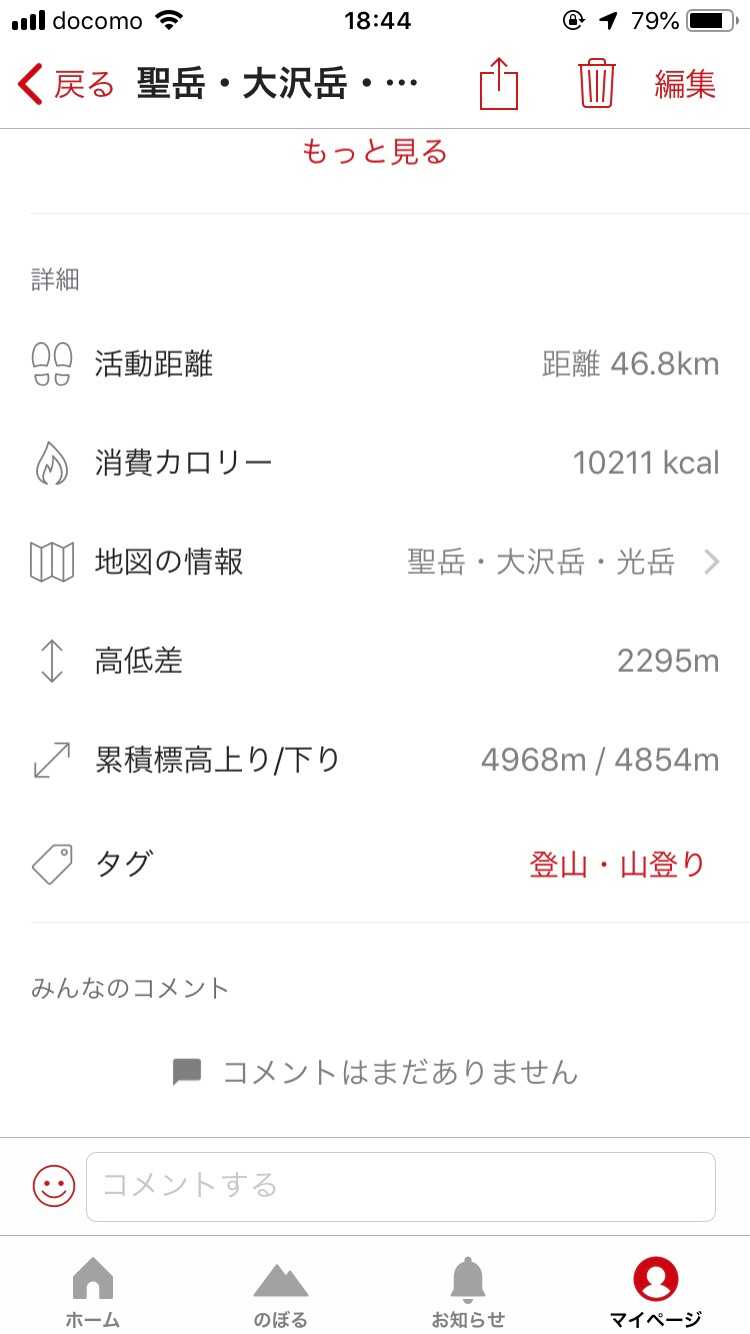Open the emoji smiley picker

click(54, 1186)
